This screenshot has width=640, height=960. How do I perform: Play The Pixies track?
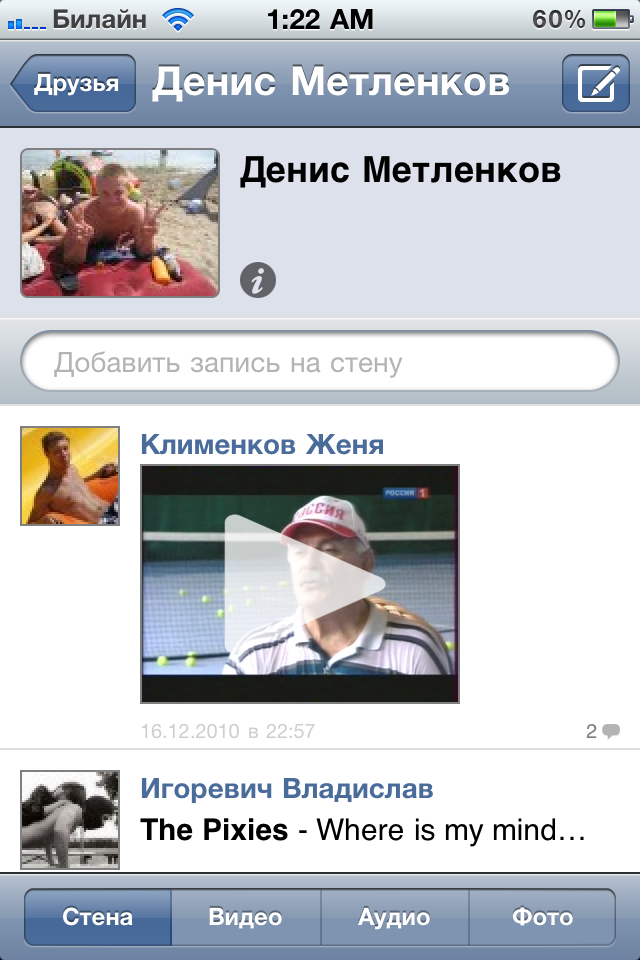(x=362, y=830)
